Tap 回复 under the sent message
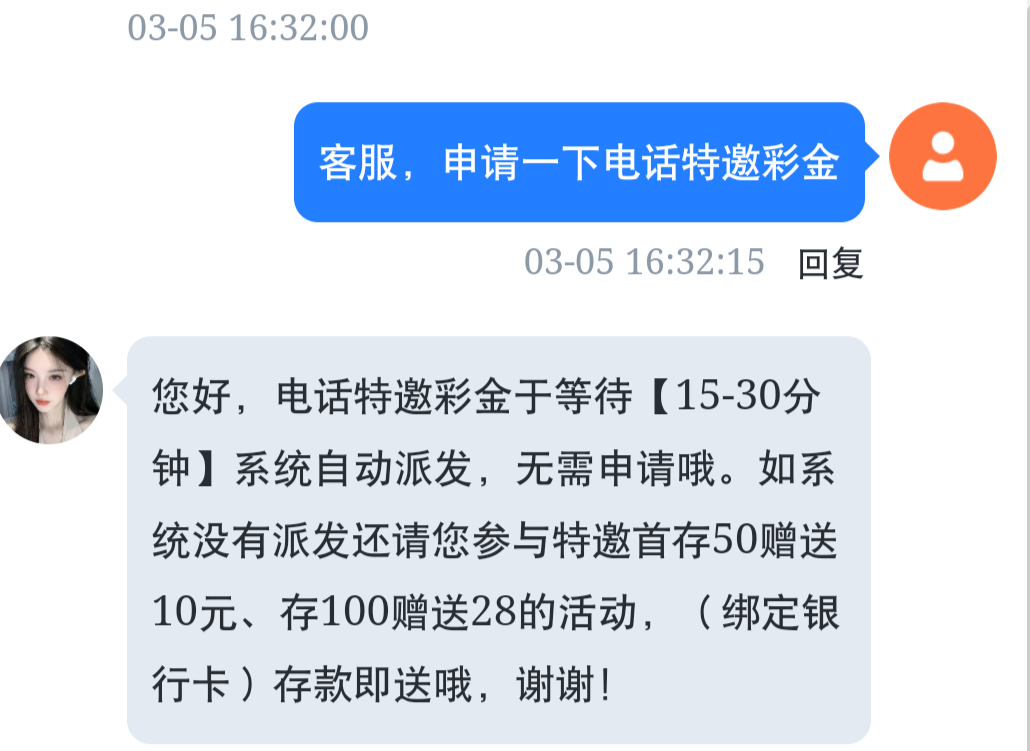1030x751 pixels. pos(830,263)
